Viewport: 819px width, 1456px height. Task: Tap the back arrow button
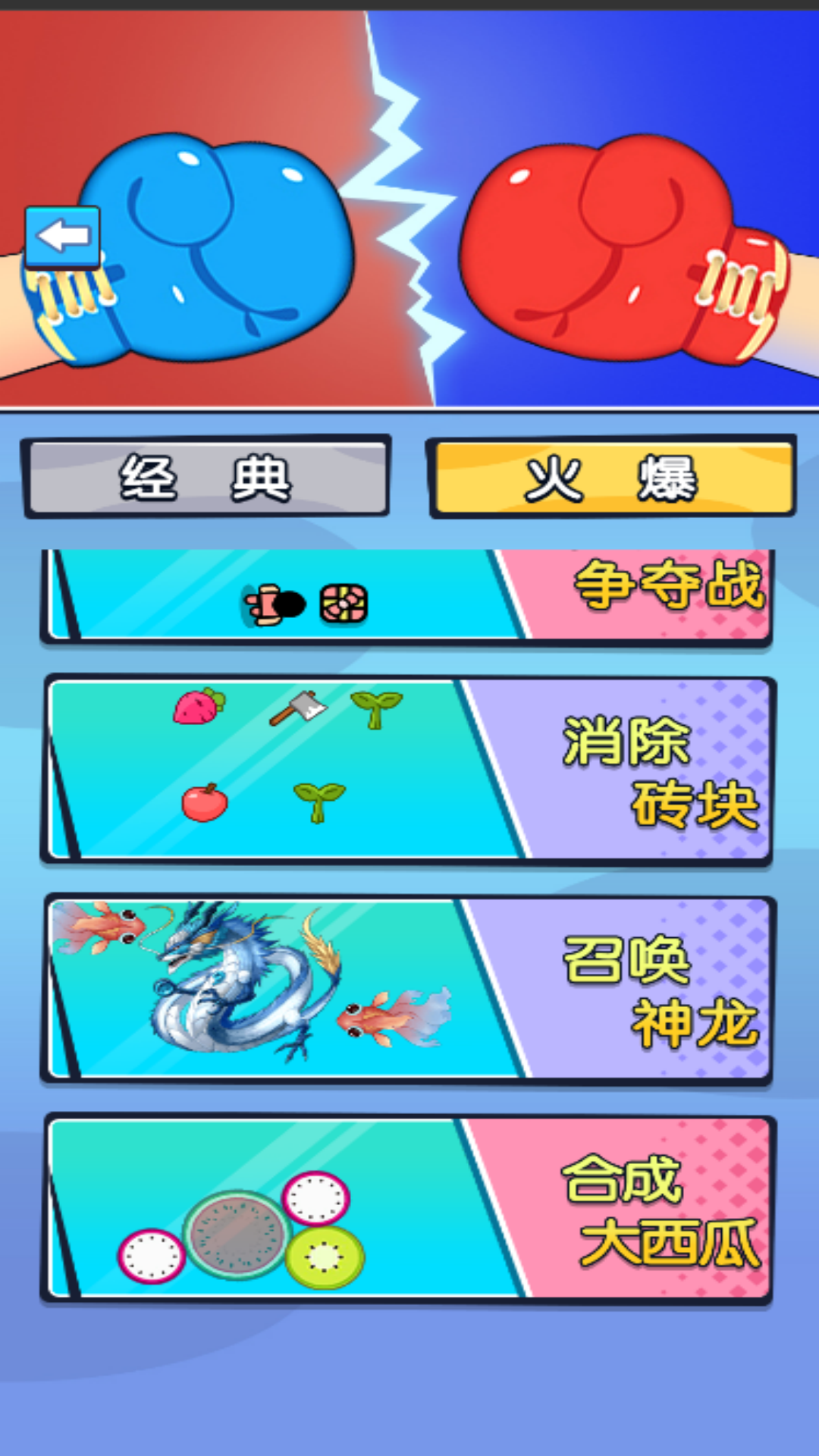(63, 237)
